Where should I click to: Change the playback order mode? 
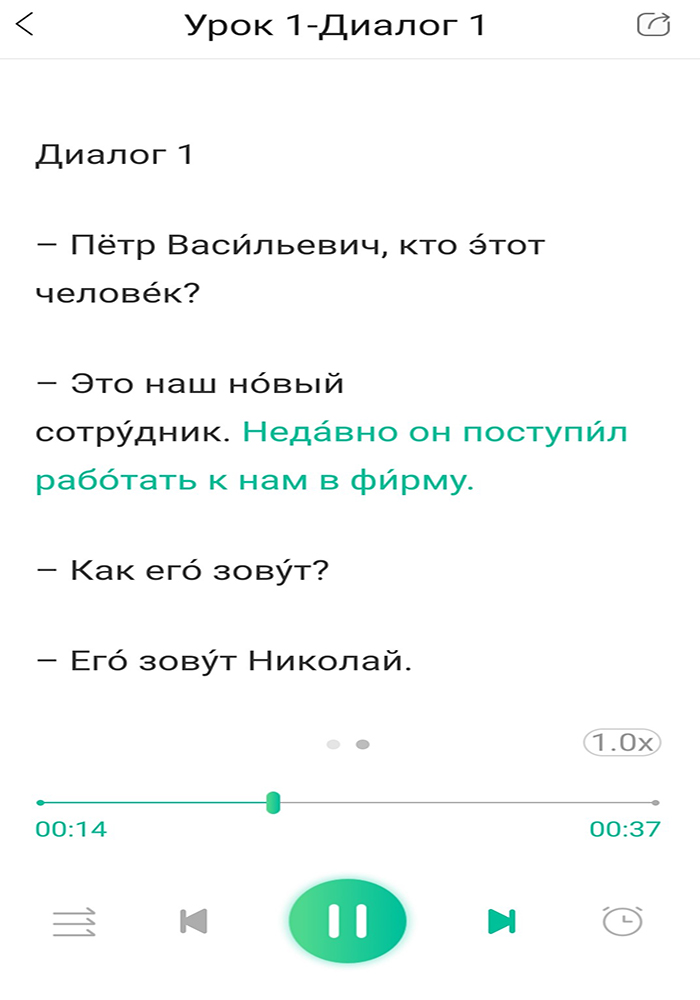point(75,920)
